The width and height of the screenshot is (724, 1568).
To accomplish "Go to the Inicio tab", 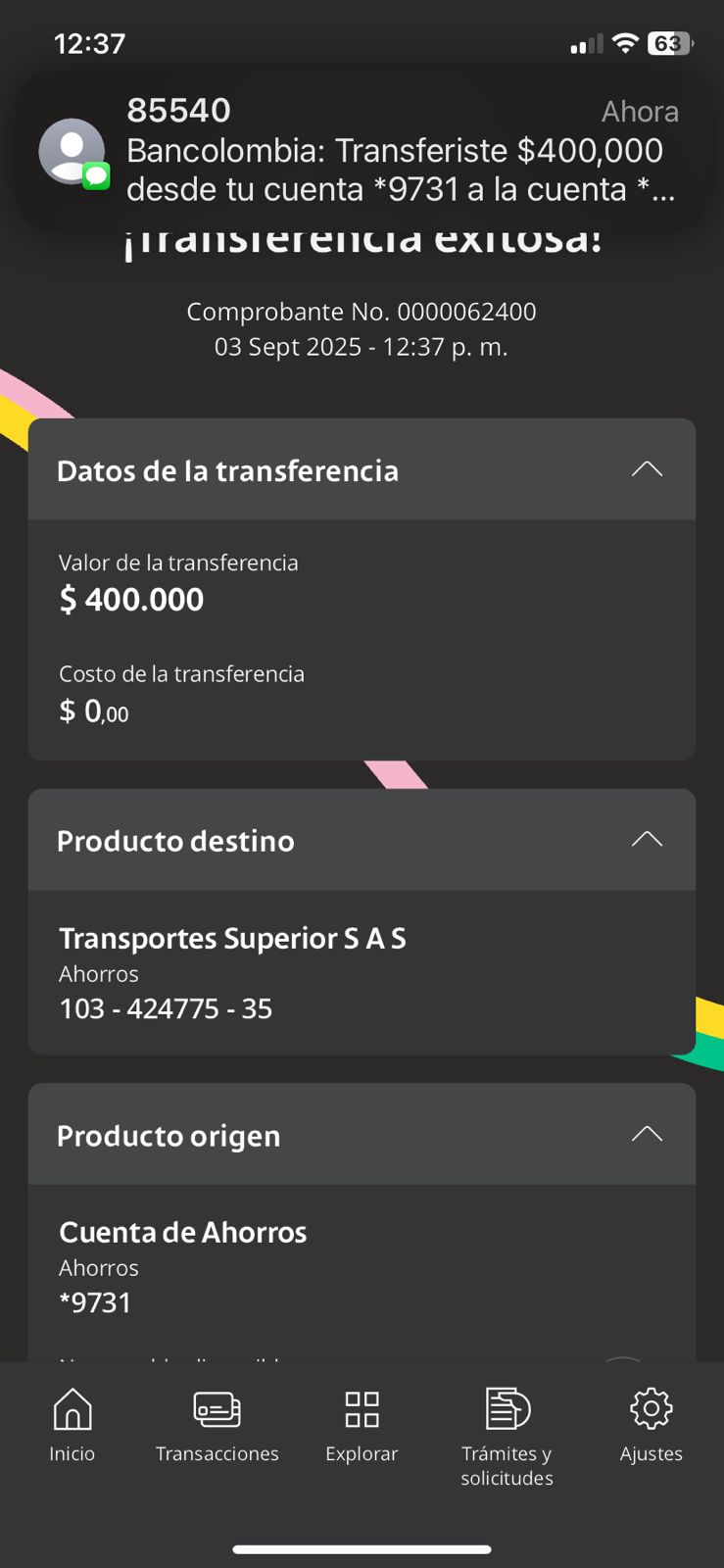I will coord(72,1426).
